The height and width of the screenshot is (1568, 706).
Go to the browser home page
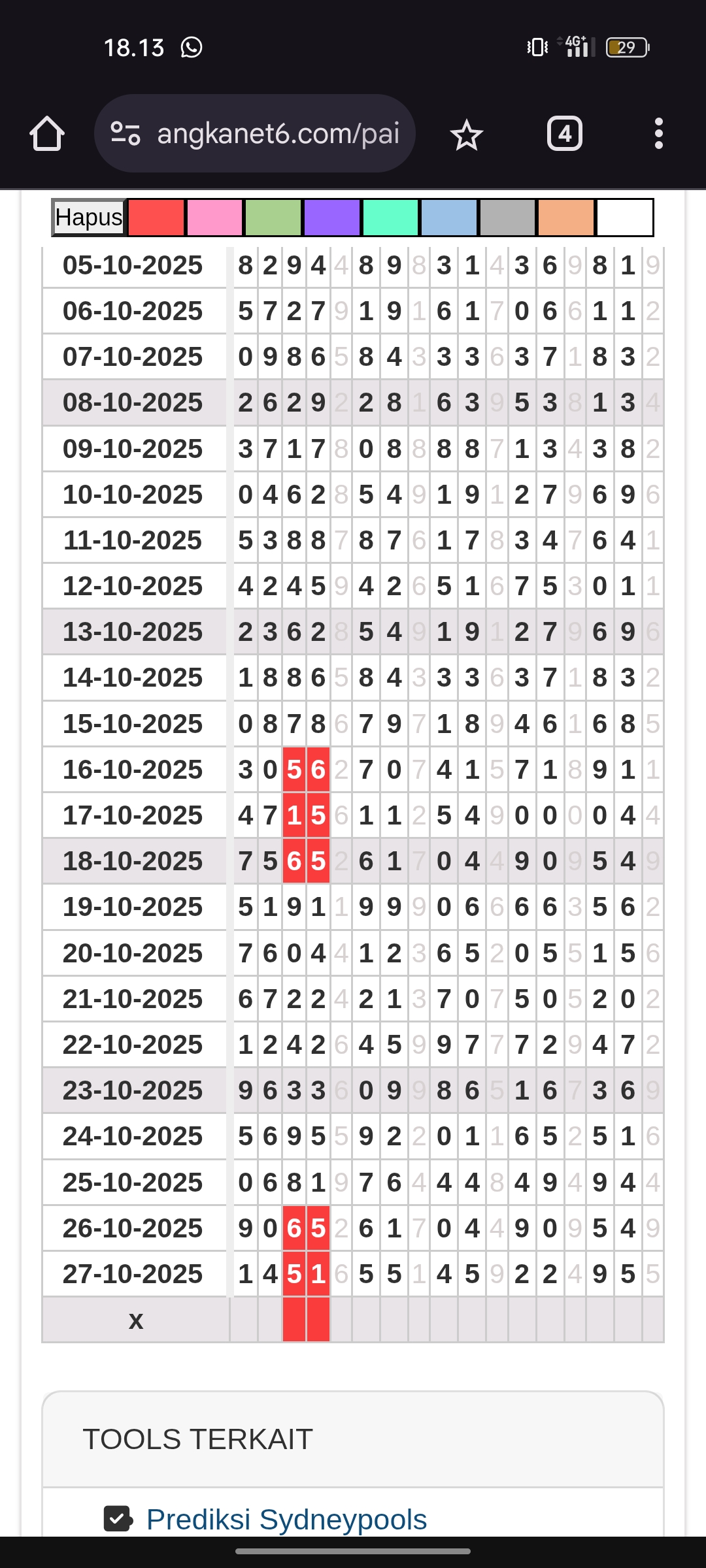coord(47,134)
